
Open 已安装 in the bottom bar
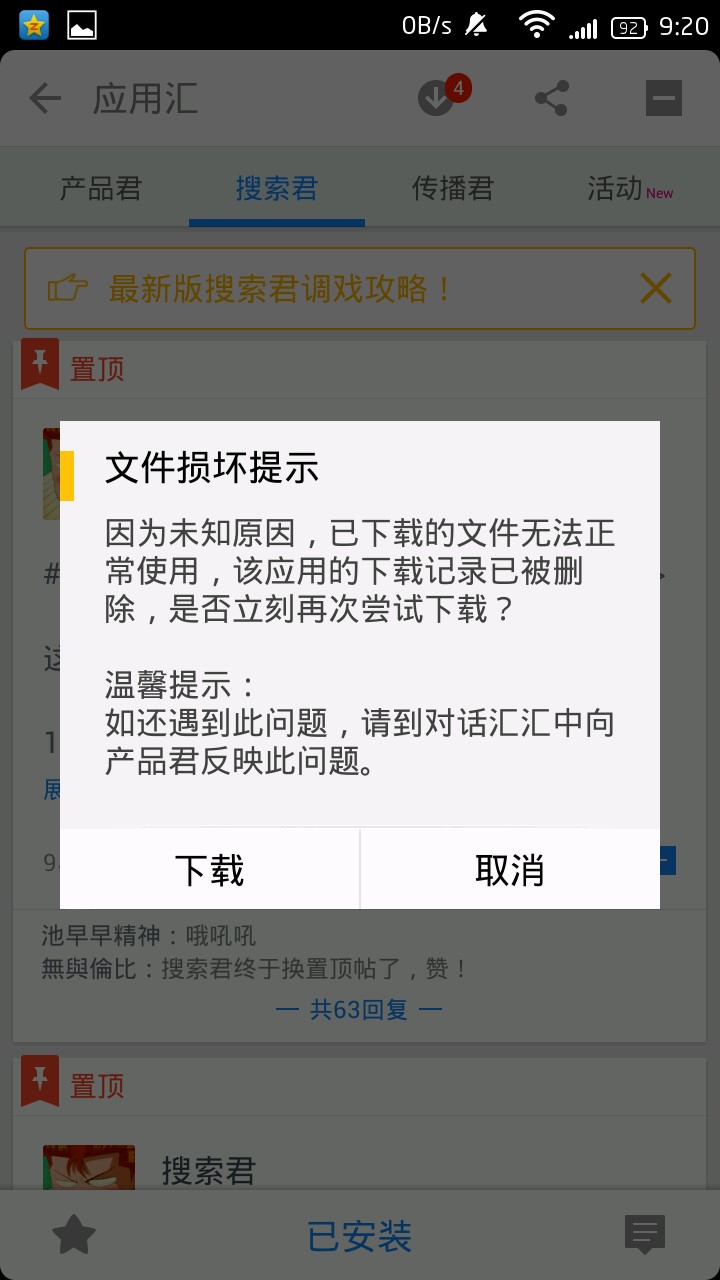pyautogui.click(x=359, y=1237)
